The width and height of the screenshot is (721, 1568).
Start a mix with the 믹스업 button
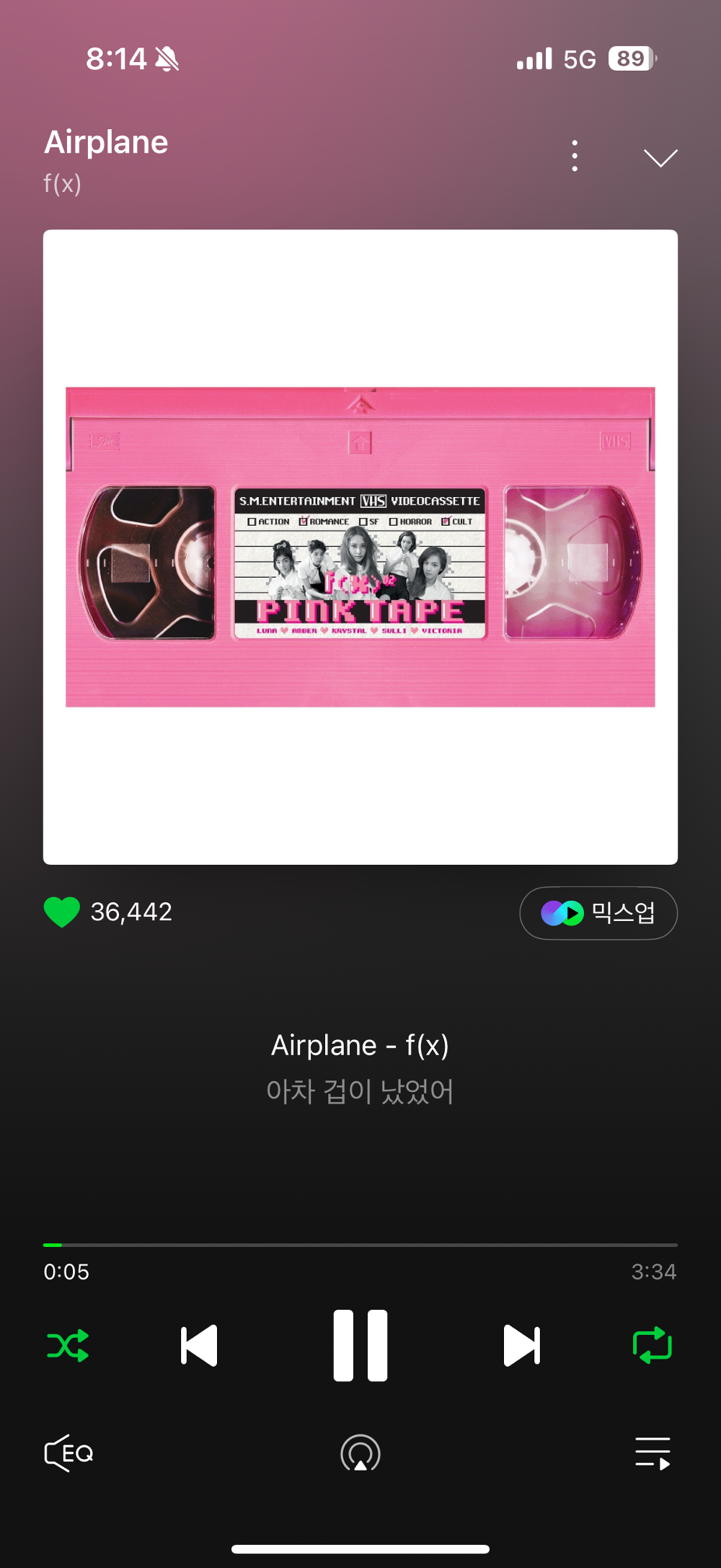pos(598,912)
